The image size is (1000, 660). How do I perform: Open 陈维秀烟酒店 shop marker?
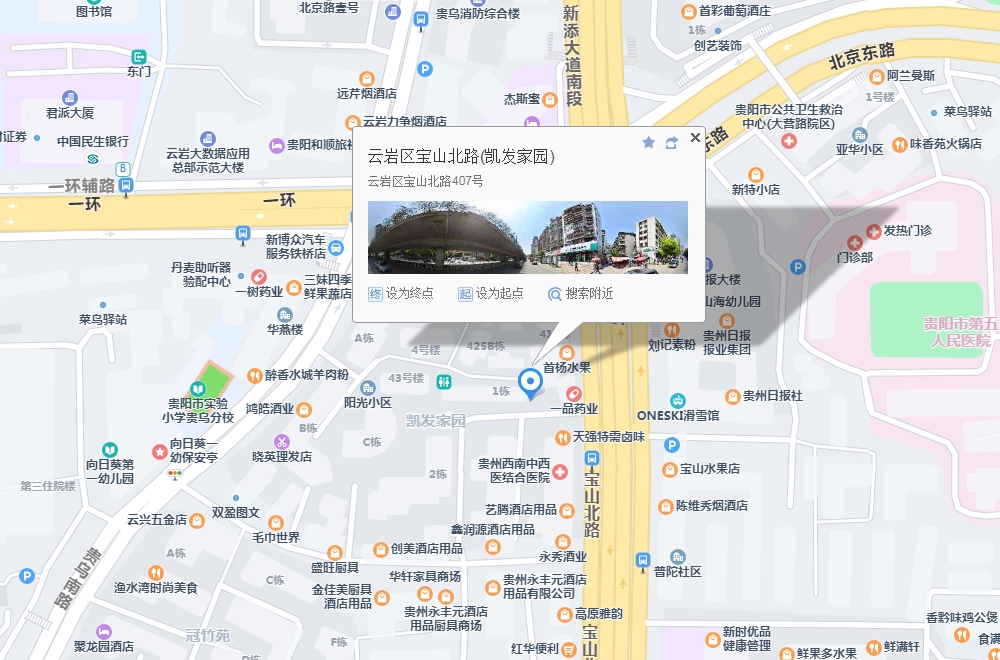coord(664,506)
